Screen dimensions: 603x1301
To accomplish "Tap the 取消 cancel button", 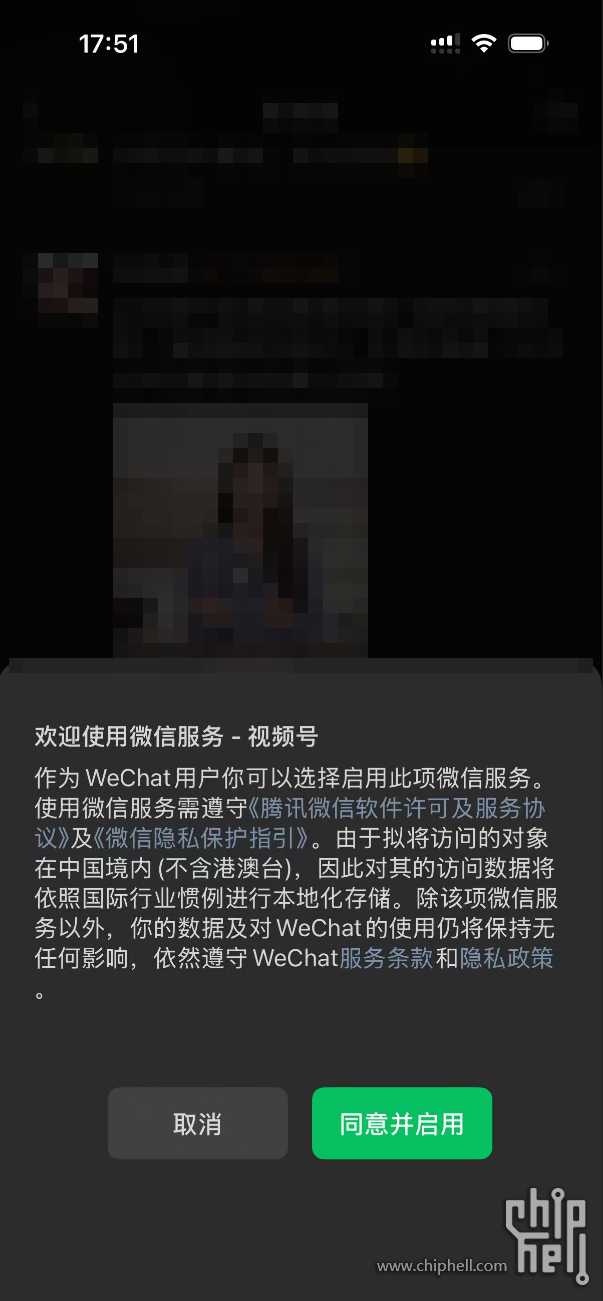I will click(x=197, y=1123).
